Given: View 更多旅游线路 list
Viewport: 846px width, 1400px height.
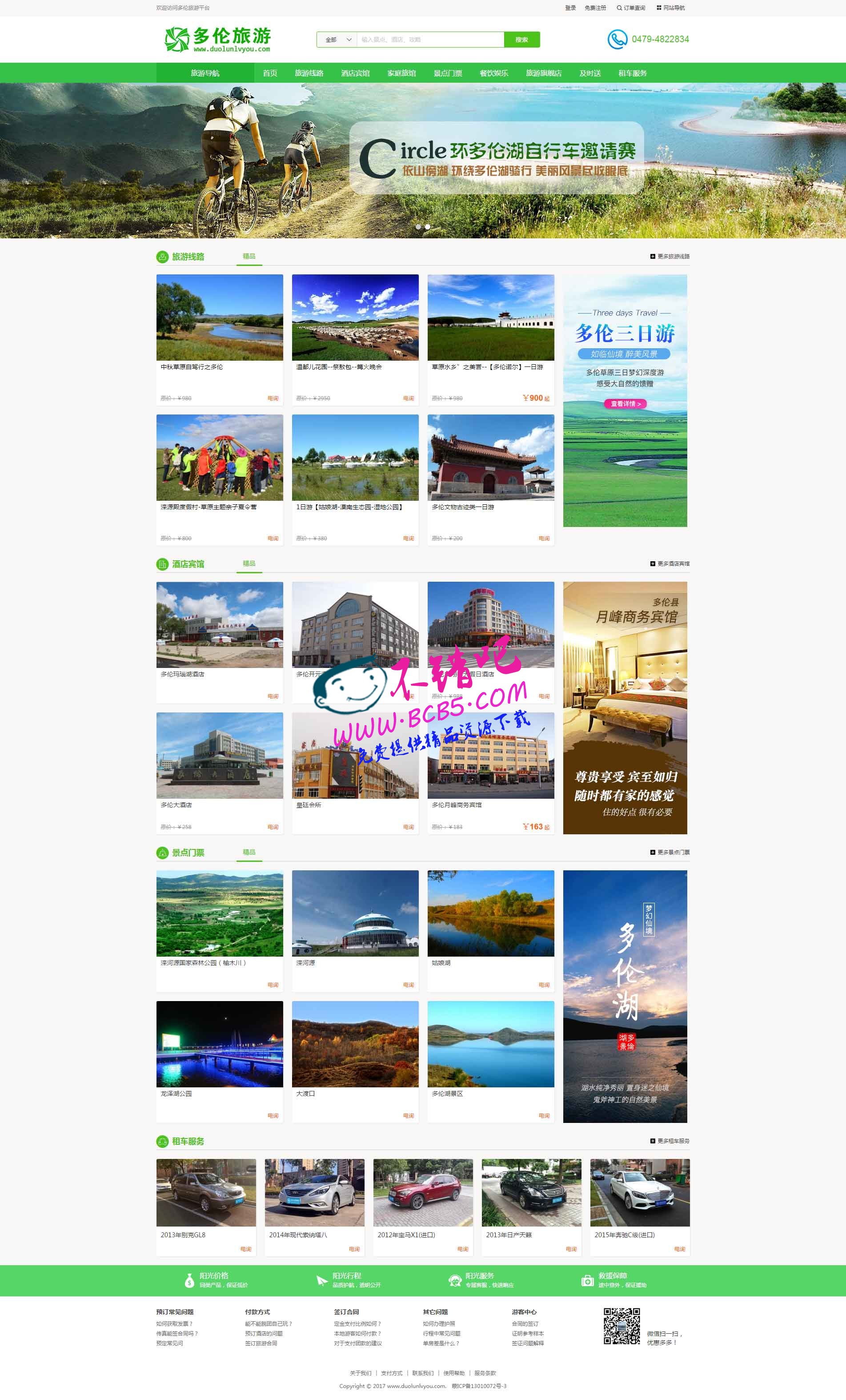Looking at the screenshot, I should coord(670,257).
